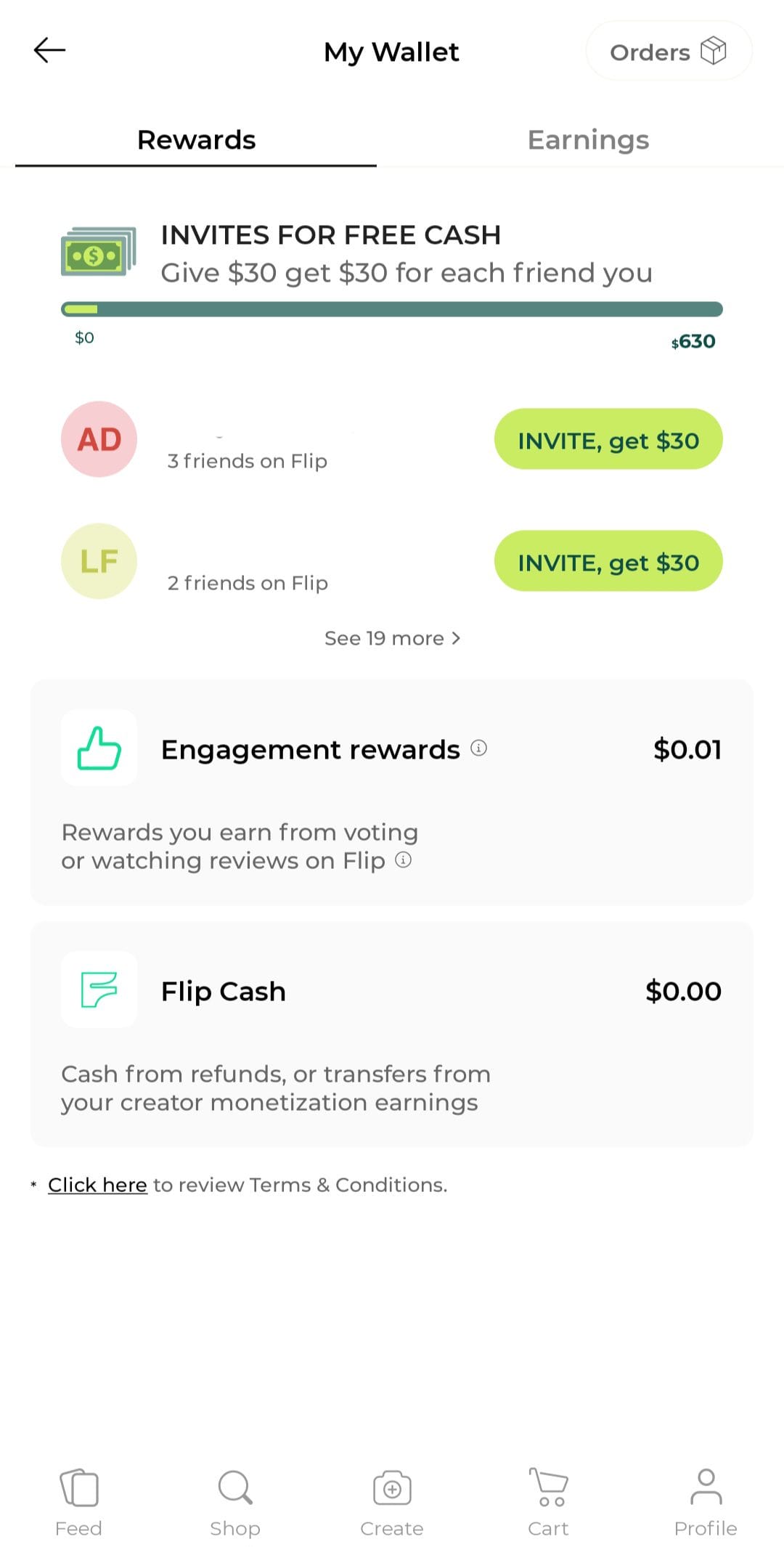Go back using the top-left arrow
784x1547 pixels.
coord(49,50)
